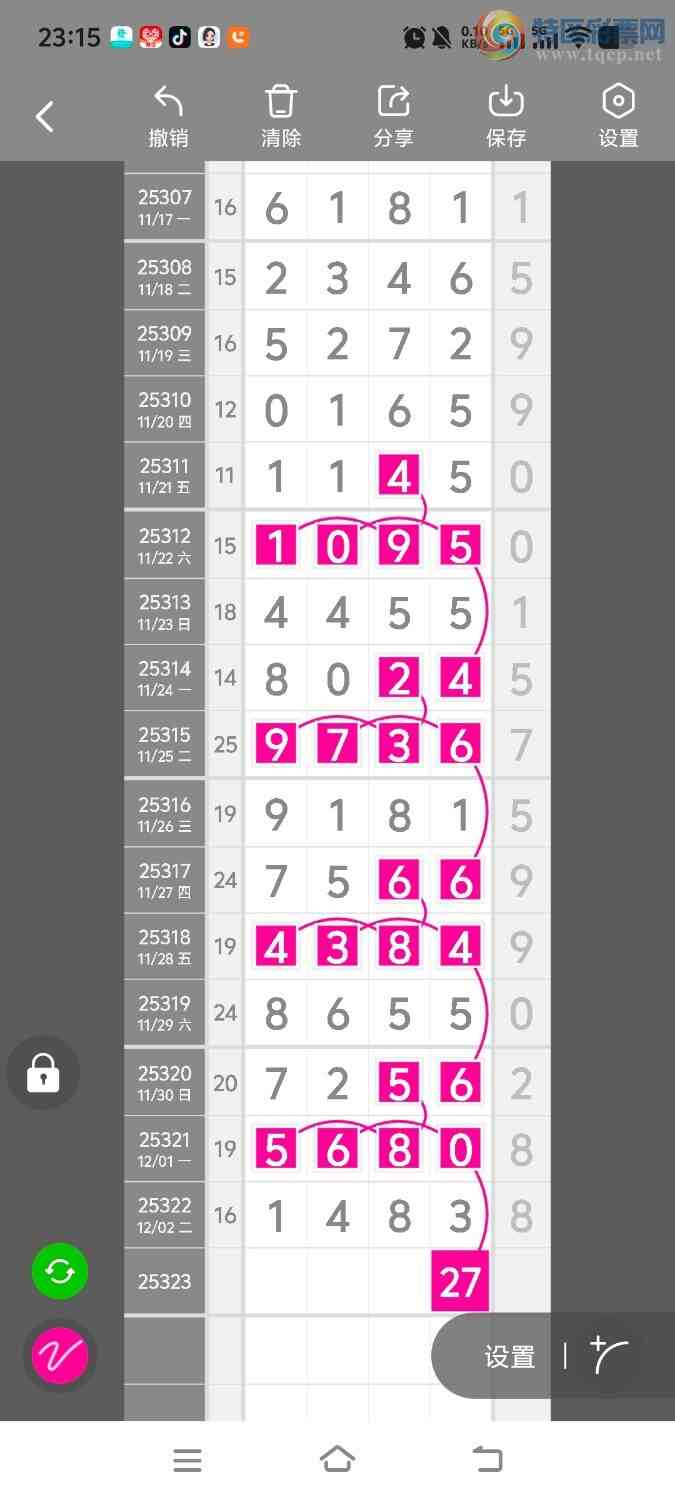
Task: Go back using the top-left arrow
Action: click(45, 117)
